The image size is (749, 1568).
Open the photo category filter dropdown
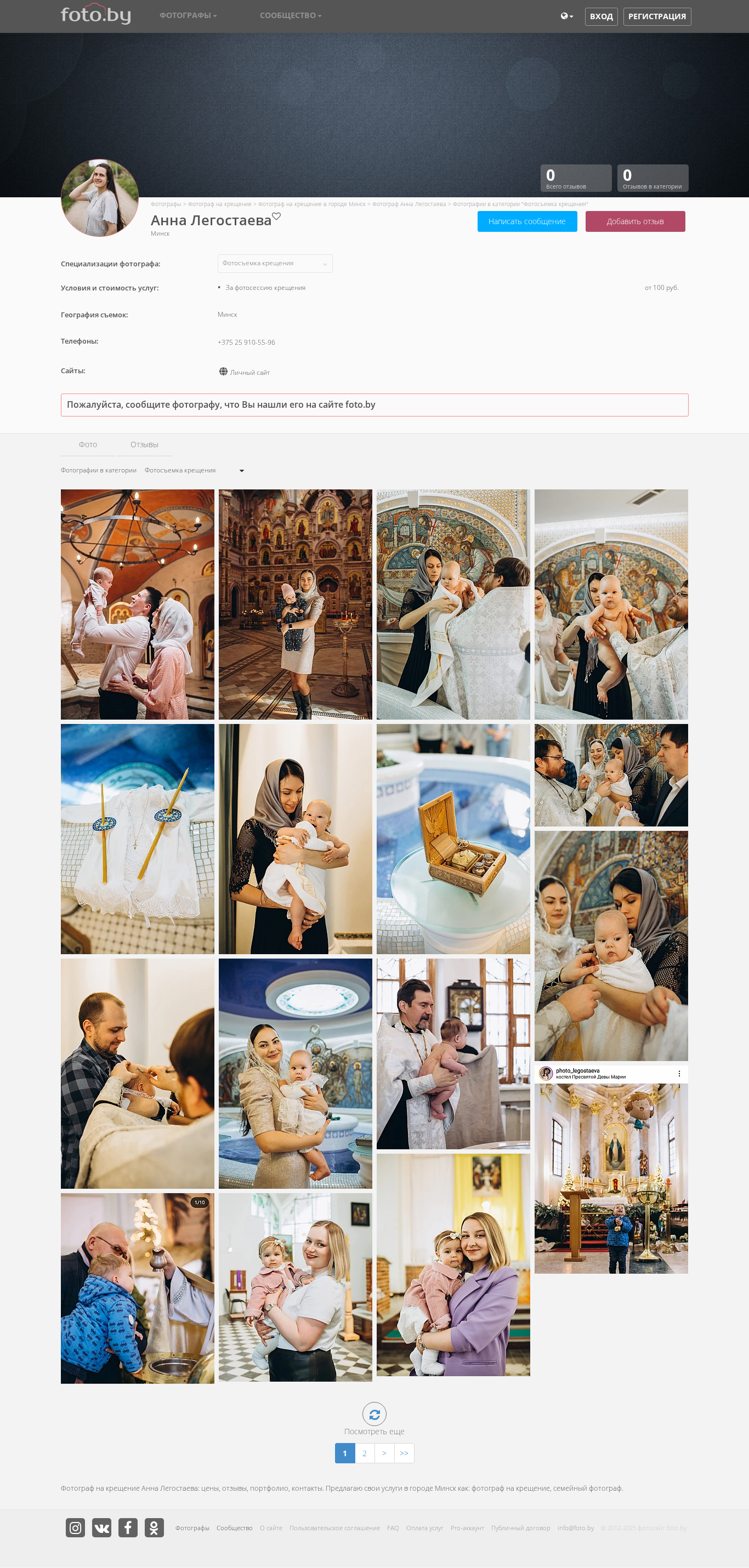[194, 471]
